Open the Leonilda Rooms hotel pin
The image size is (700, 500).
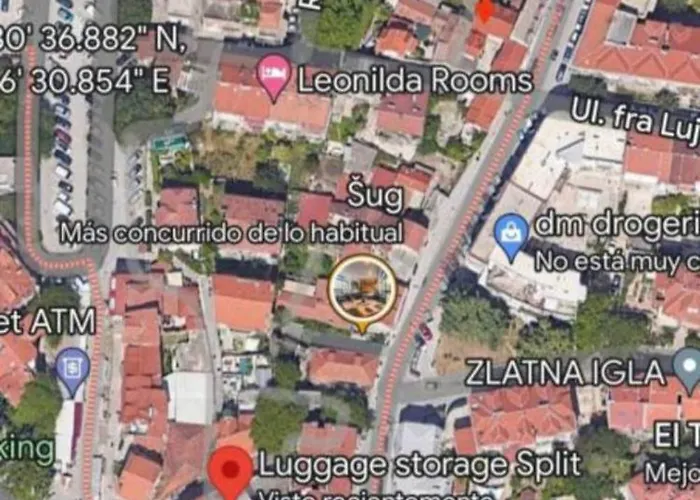click(273, 73)
